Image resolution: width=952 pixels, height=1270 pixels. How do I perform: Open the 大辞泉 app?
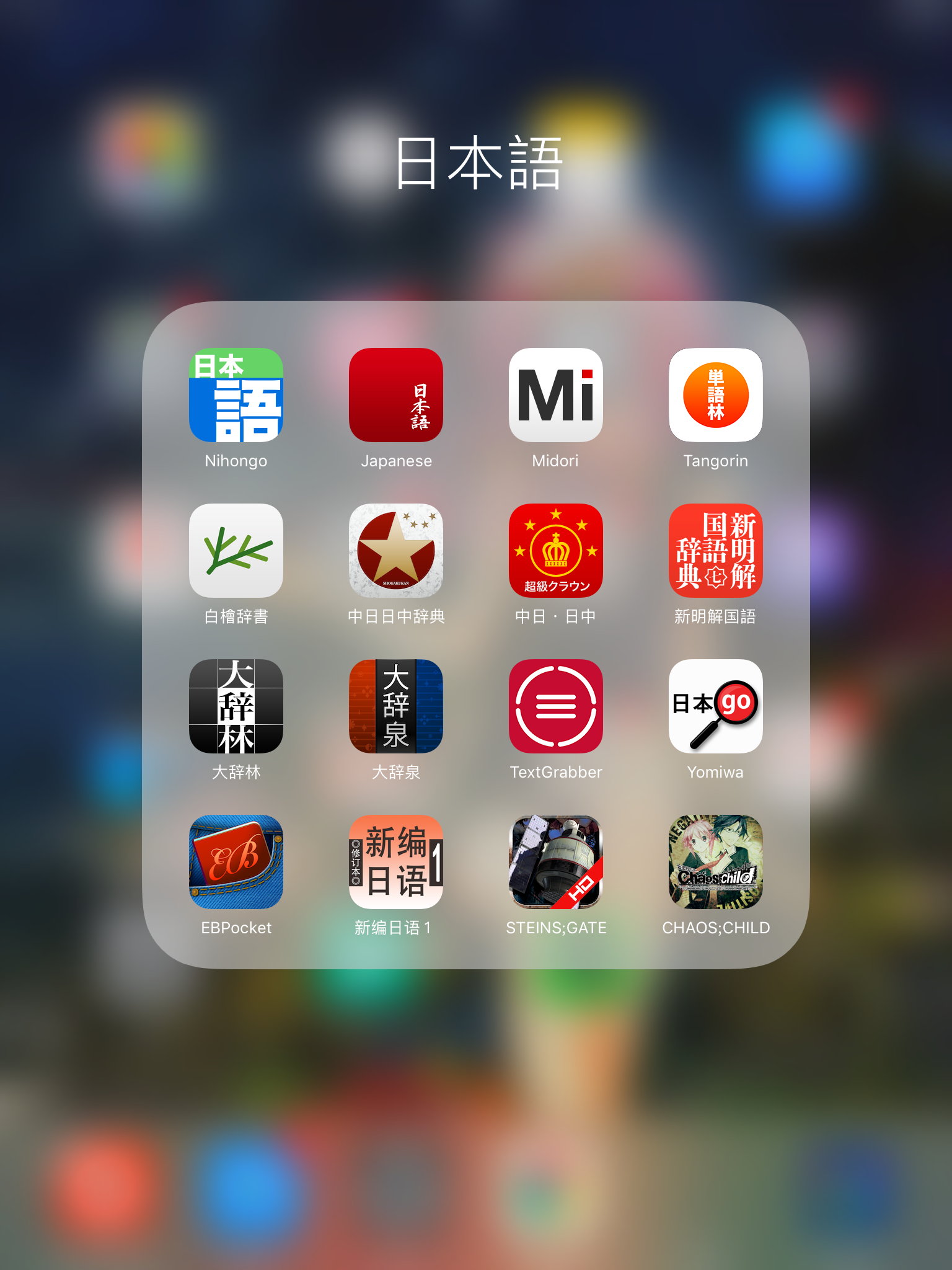pyautogui.click(x=396, y=706)
